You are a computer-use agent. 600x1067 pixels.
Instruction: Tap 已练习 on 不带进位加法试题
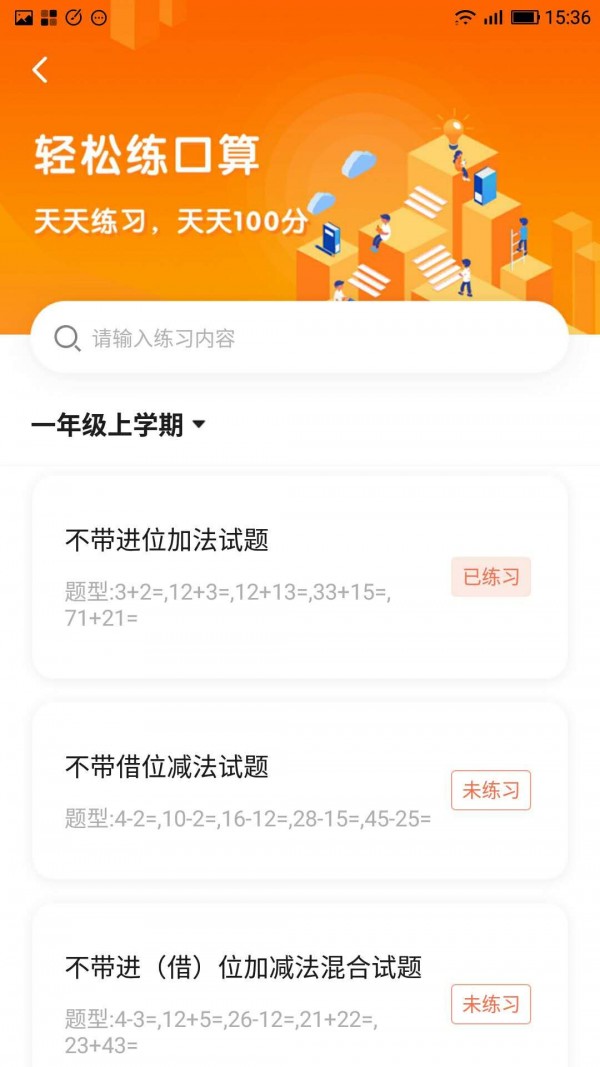pos(490,577)
